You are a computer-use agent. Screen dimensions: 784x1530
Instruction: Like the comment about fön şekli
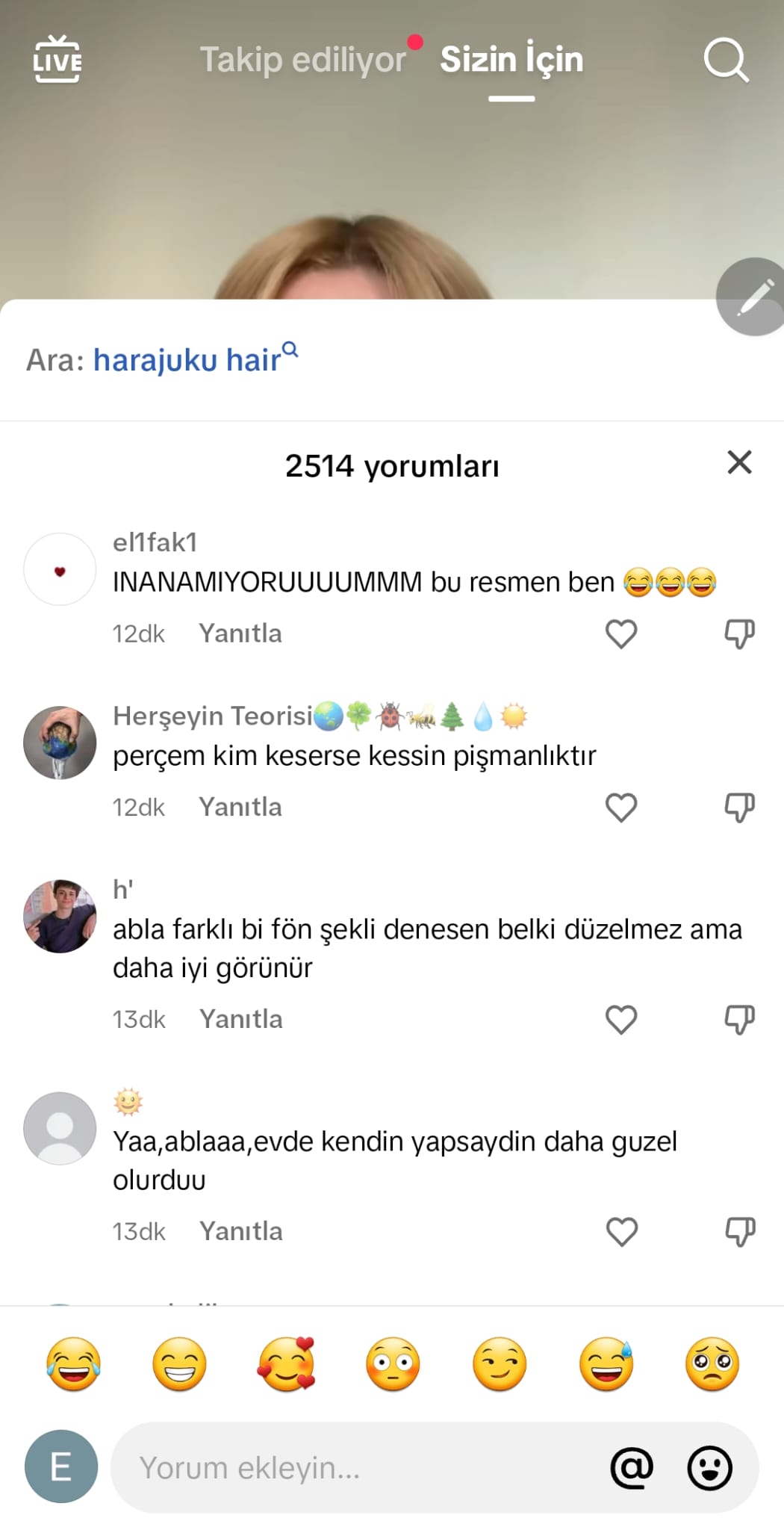click(x=620, y=1020)
